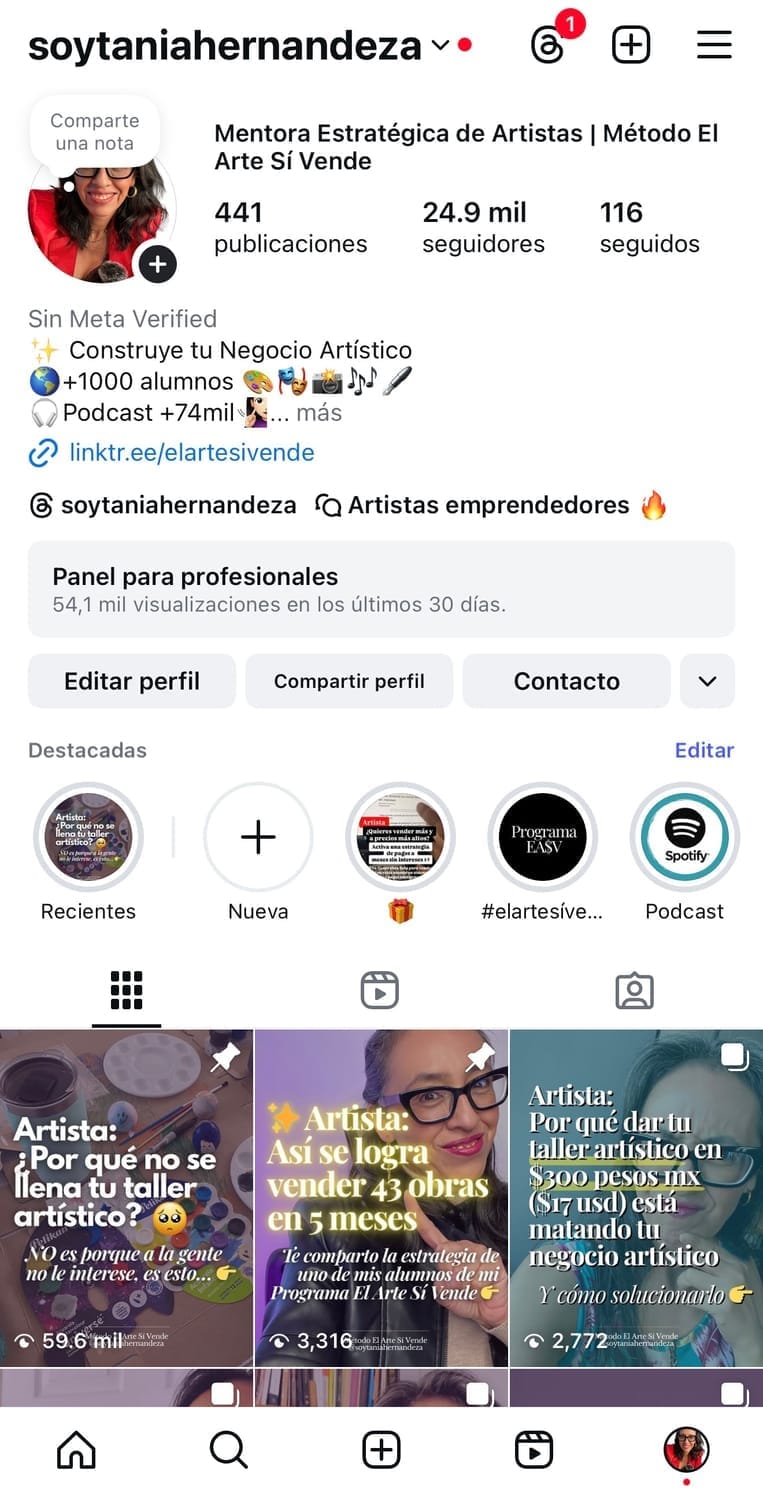The image size is (763, 1500).
Task: Open Search in bottom navigation
Action: [x=228, y=1450]
